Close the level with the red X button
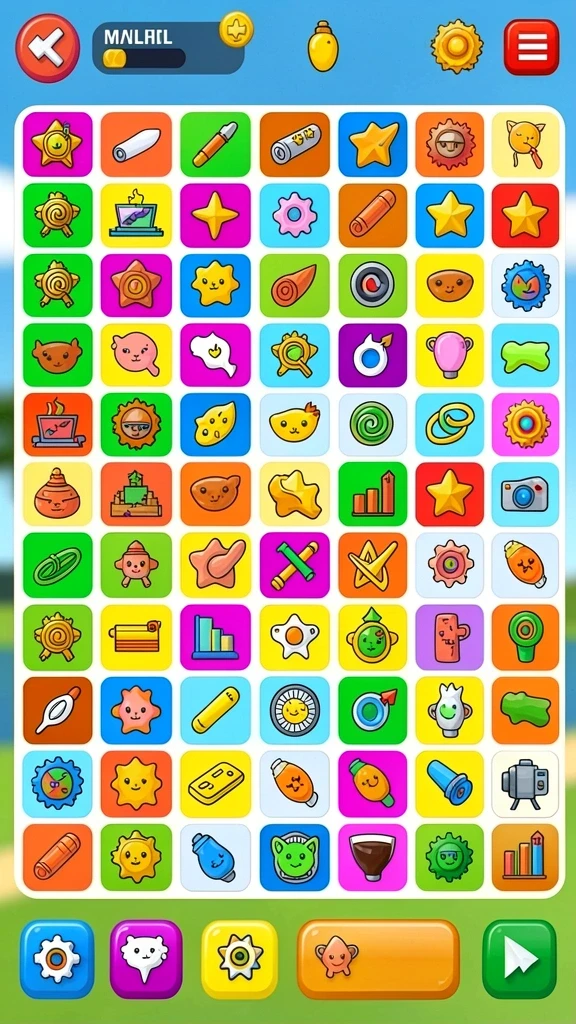 [48, 48]
